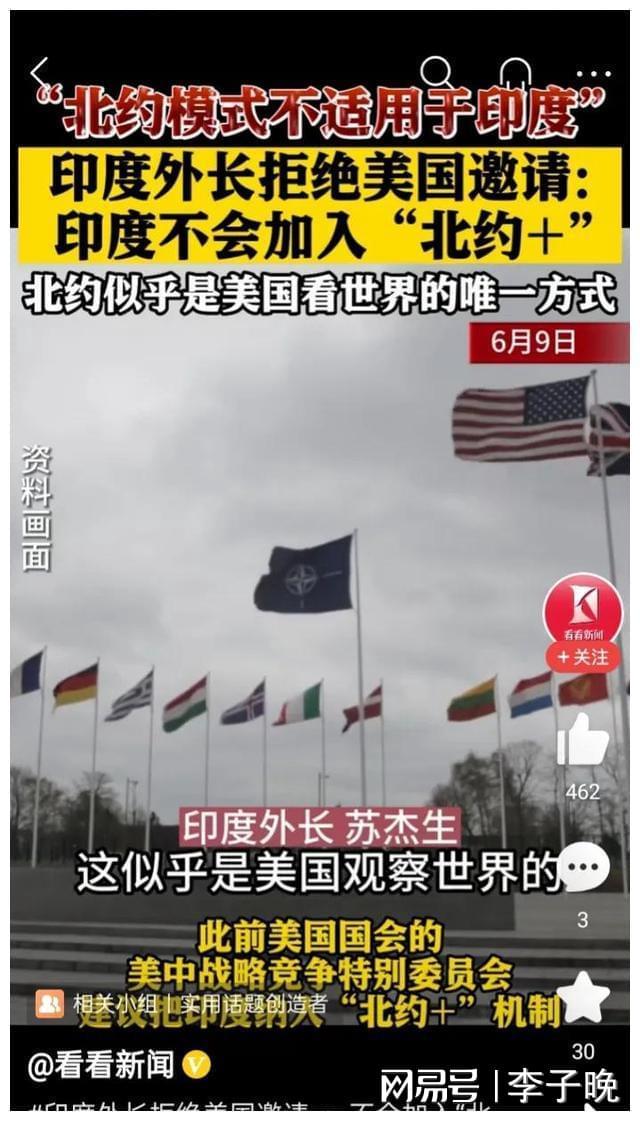The width and height of the screenshot is (640, 1121).
Task: Open the @看看新闻 account name
Action: point(101,1066)
